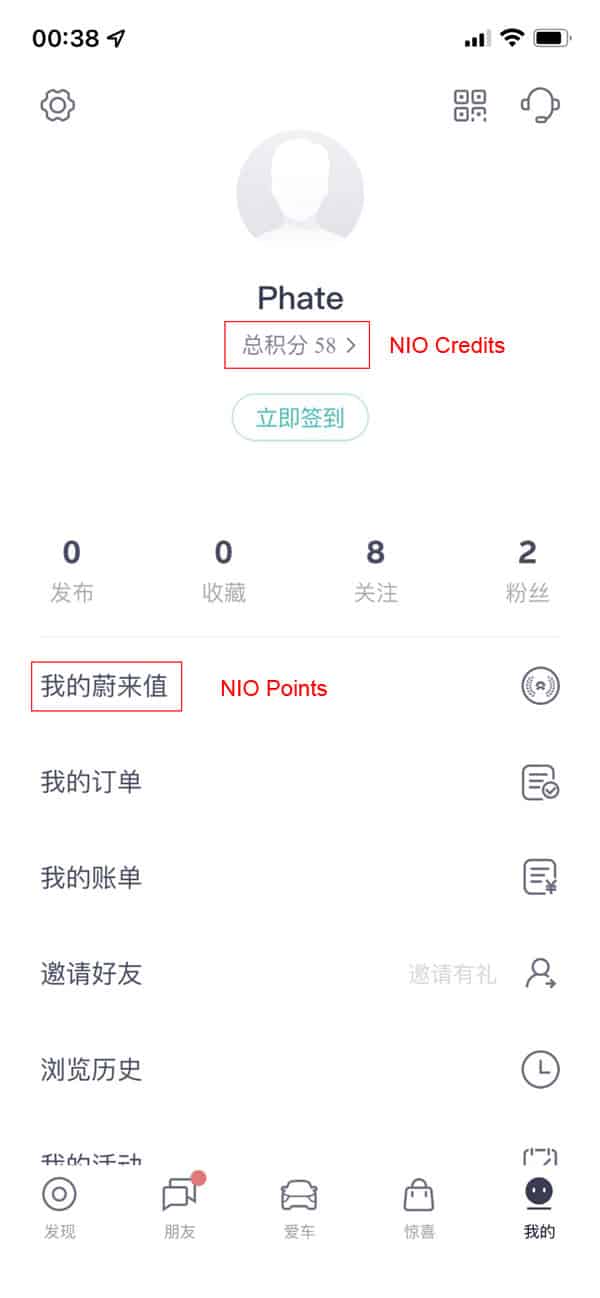Tap the 立即签到 check-in button
The height and width of the screenshot is (1298, 600).
point(300,418)
